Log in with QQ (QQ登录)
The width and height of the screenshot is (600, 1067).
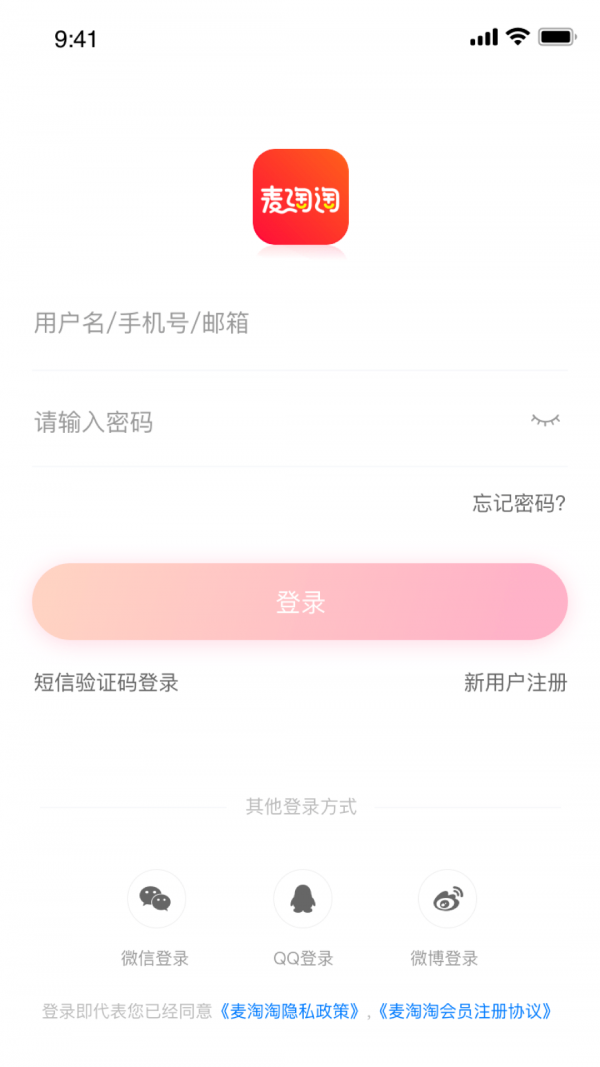302,899
